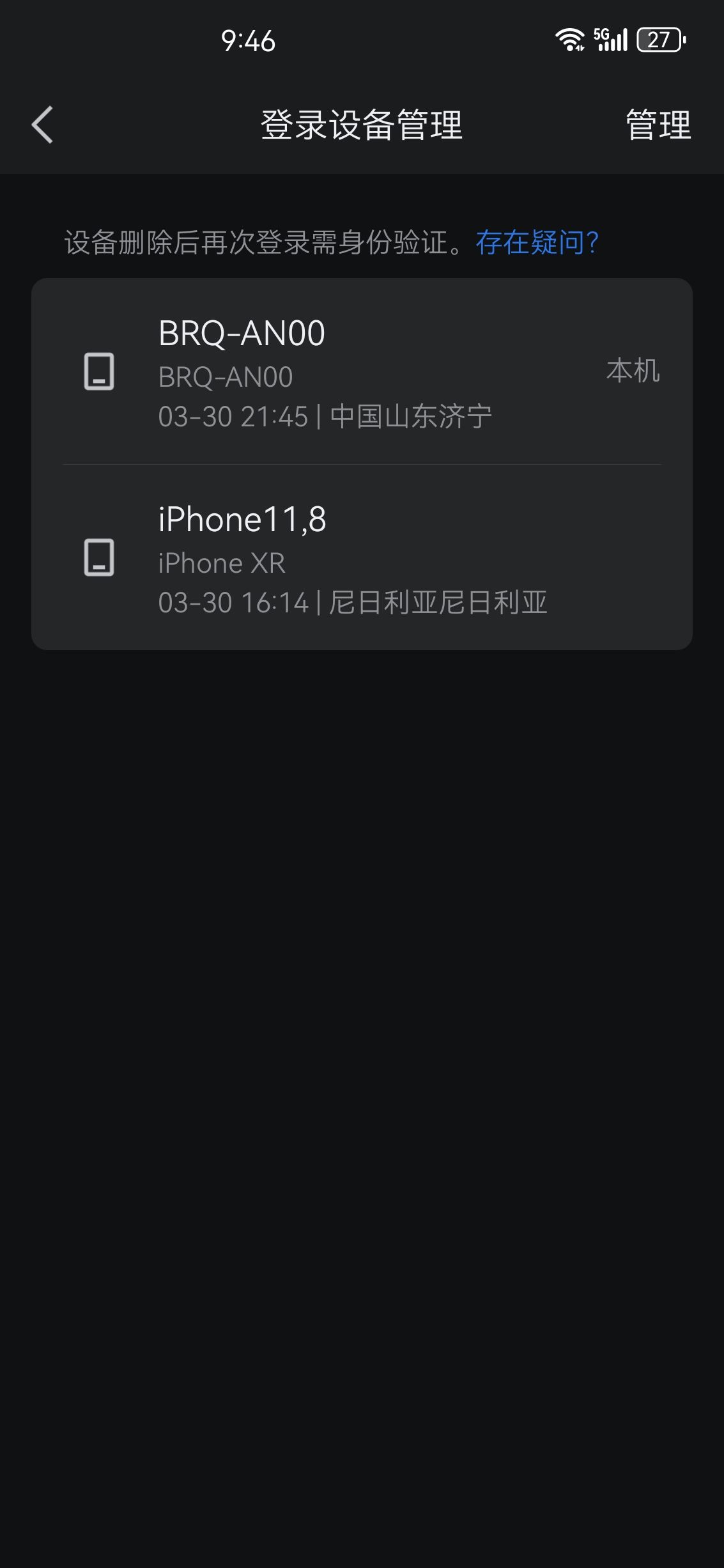The width and height of the screenshot is (724, 1568).
Task: Go back from 登录设备管理
Action: 42,125
